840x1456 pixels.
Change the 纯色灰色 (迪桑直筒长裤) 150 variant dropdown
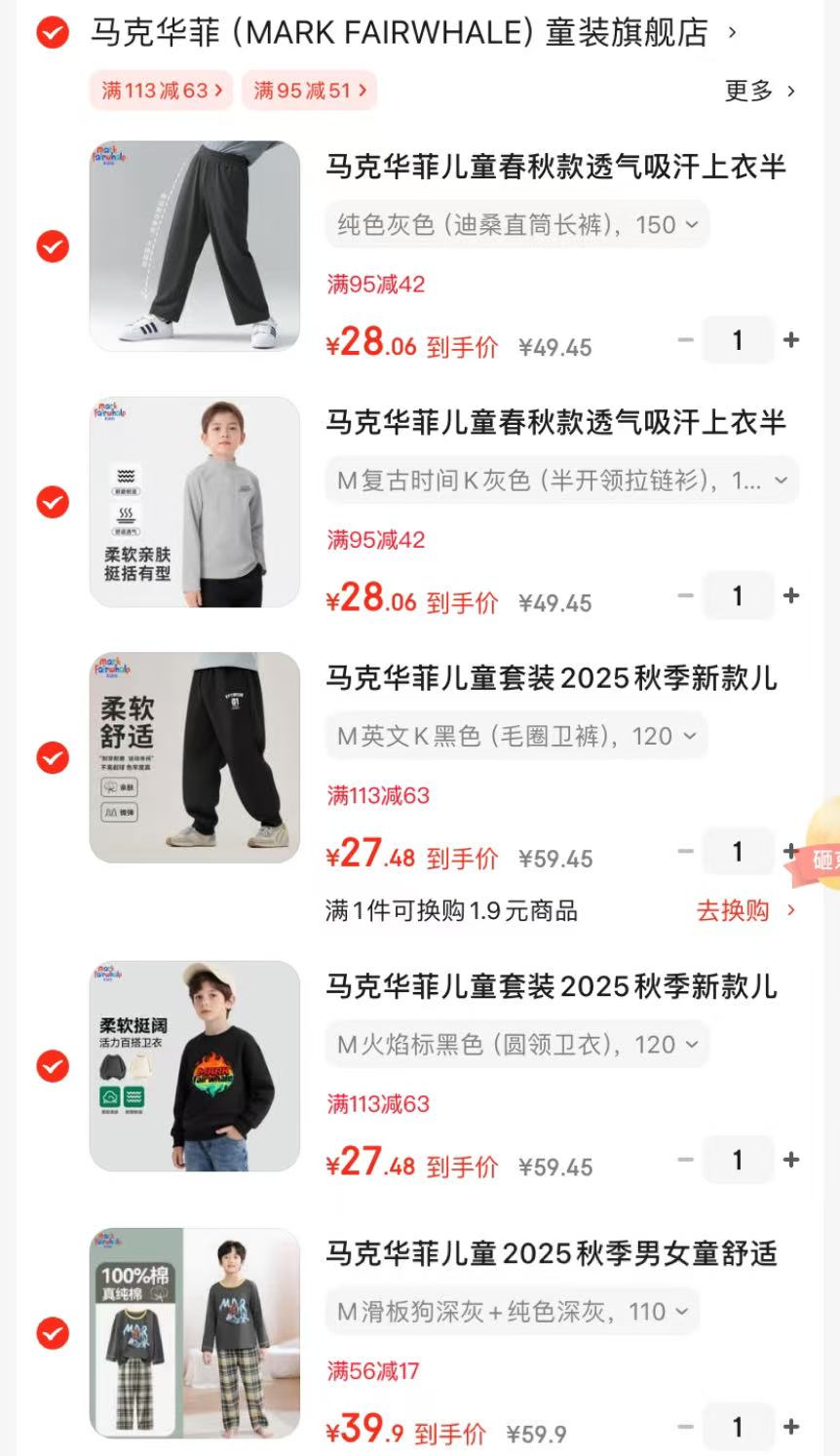[x=516, y=225]
